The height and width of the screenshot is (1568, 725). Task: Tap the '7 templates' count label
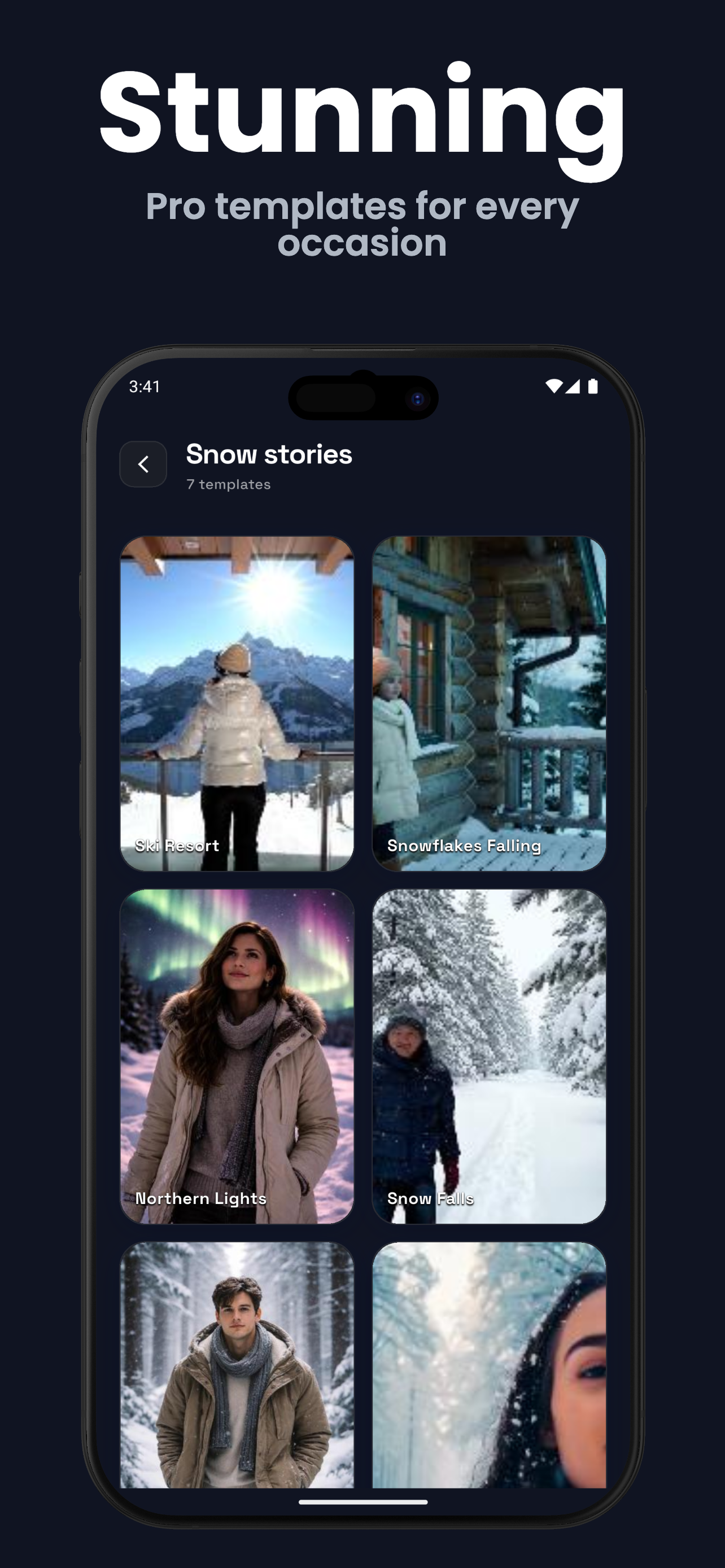point(228,484)
